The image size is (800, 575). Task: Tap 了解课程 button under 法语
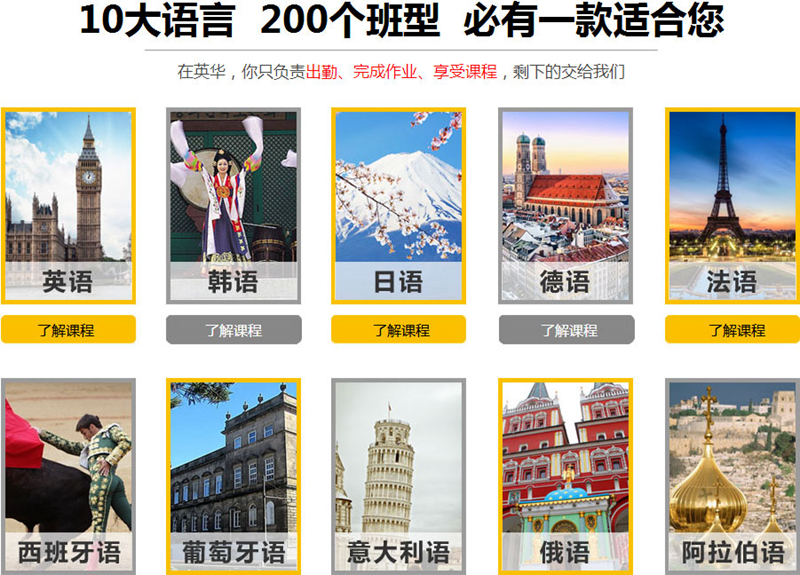tap(732, 330)
